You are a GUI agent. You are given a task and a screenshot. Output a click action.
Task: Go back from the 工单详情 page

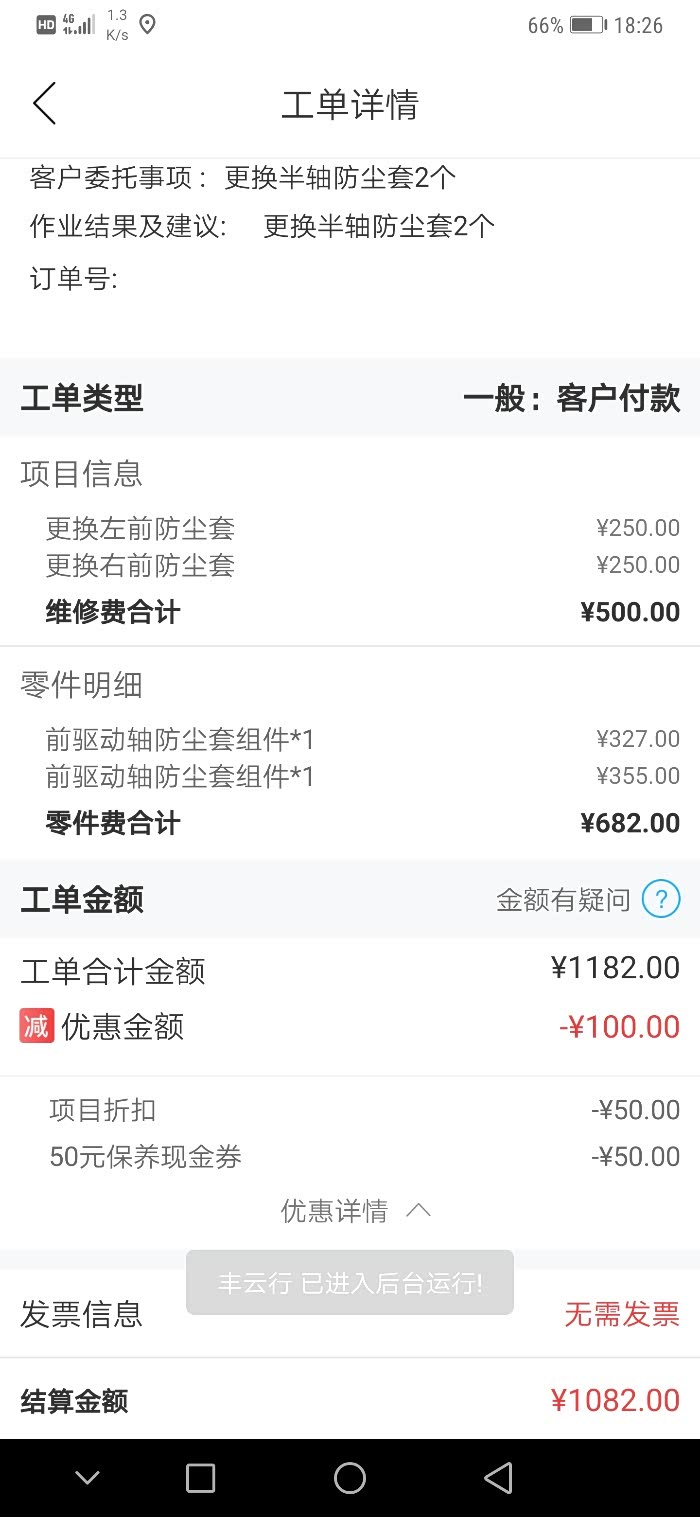click(x=45, y=104)
